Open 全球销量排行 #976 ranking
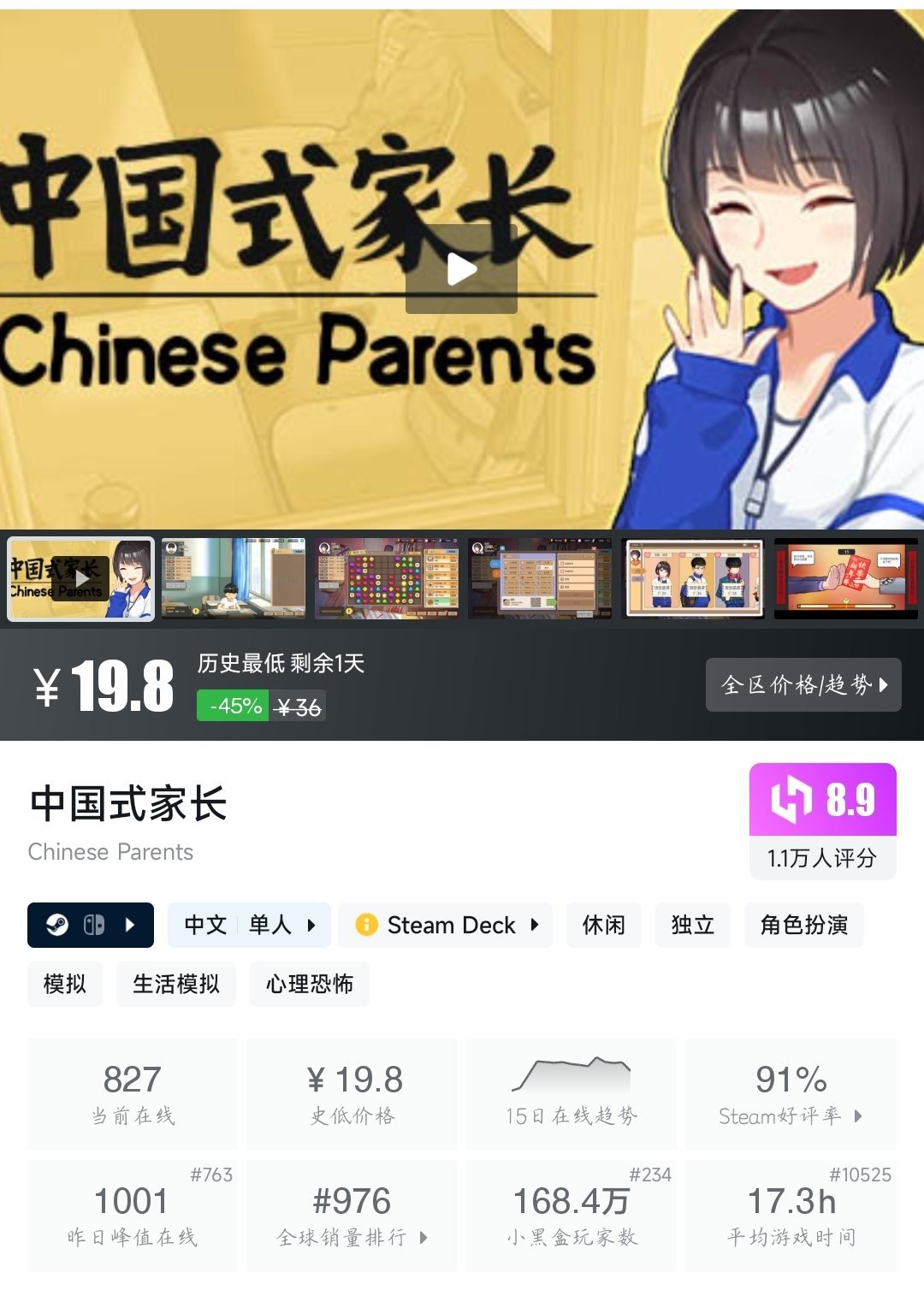Screen dimensions: 924x1290 pos(352,1216)
